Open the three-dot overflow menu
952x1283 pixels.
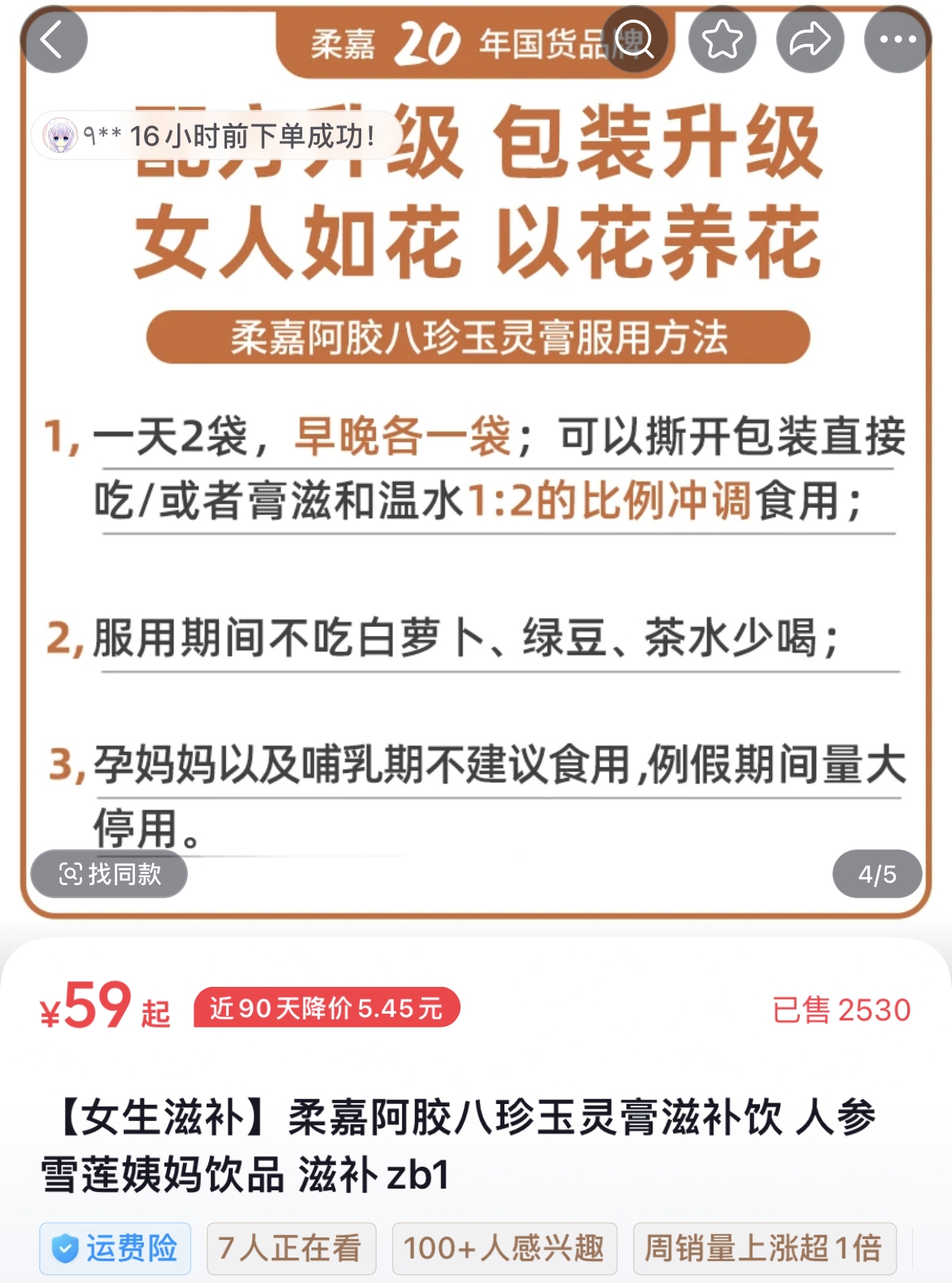click(x=897, y=40)
